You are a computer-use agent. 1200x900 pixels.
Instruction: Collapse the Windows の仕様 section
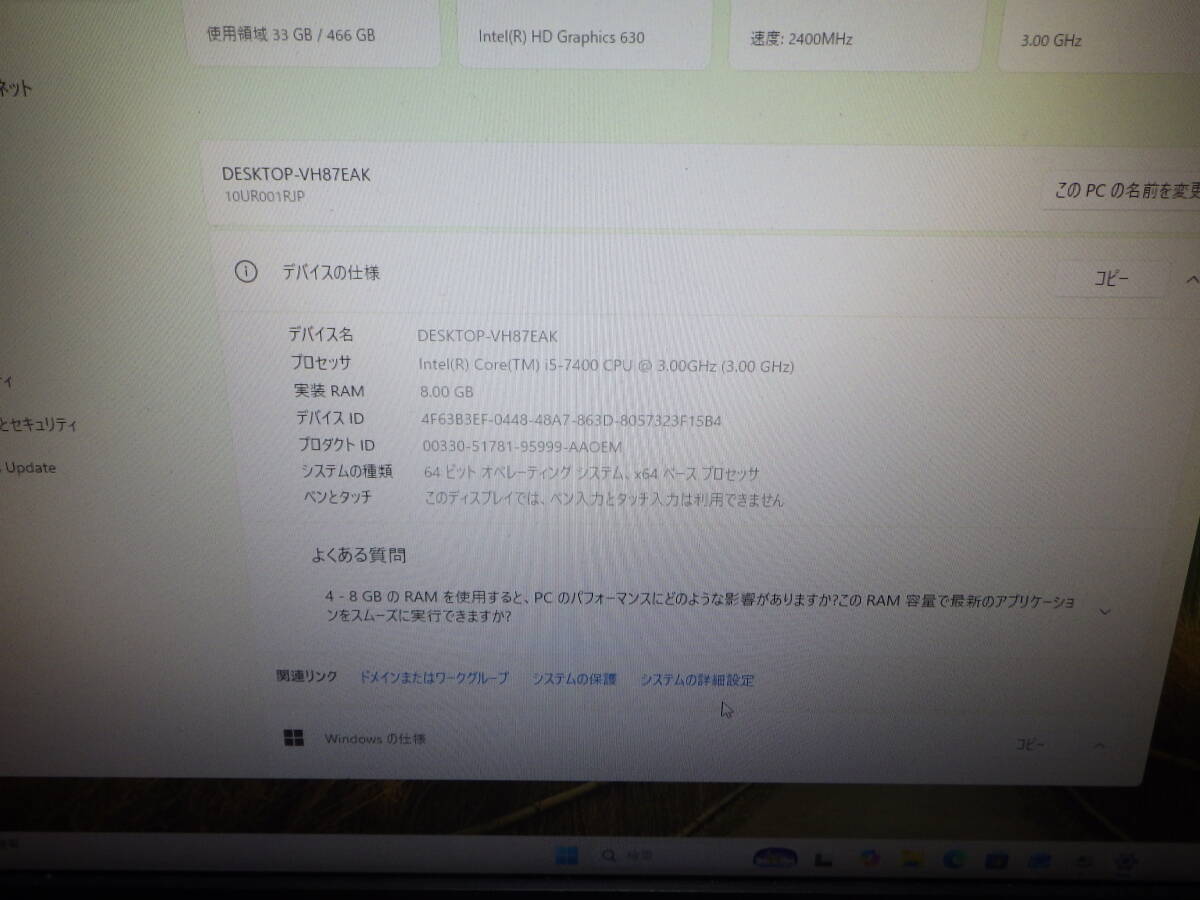click(1099, 745)
